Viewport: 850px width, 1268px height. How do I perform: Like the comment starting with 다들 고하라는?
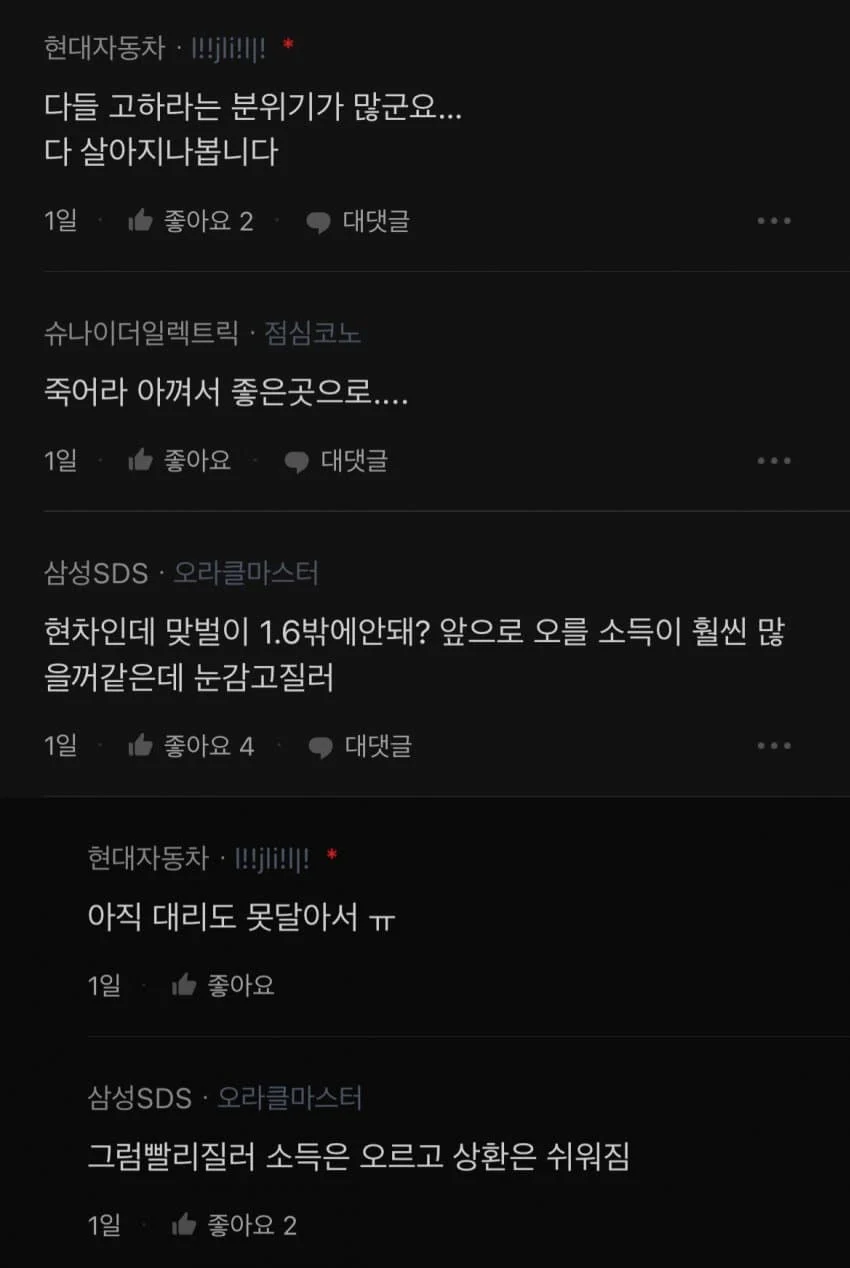tap(190, 221)
